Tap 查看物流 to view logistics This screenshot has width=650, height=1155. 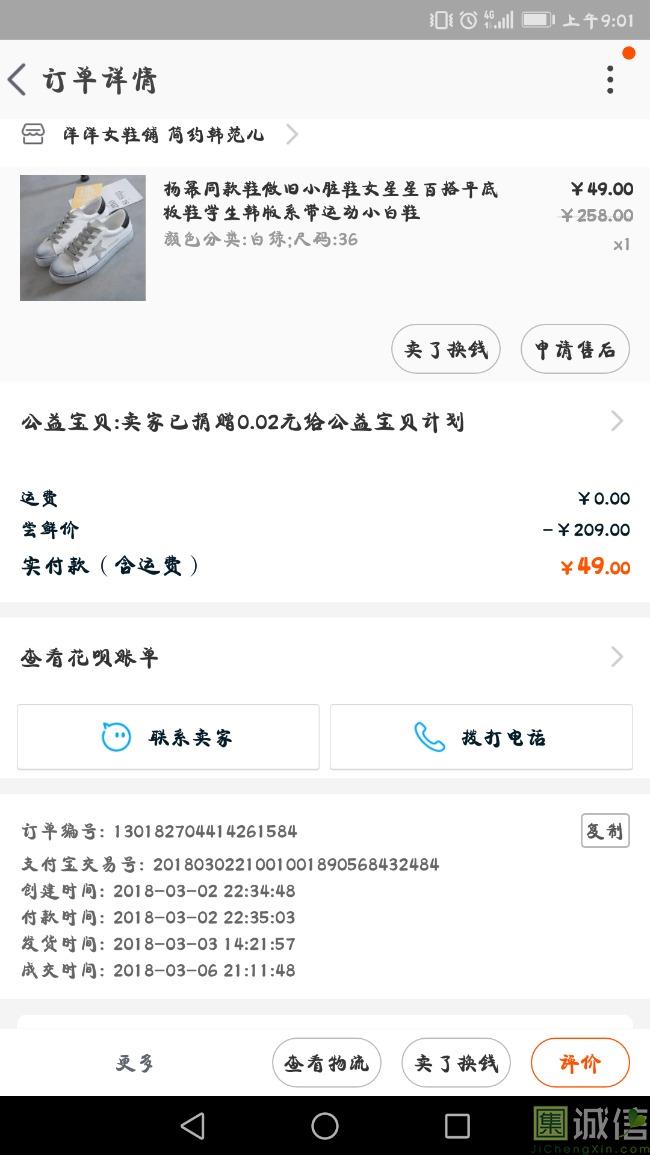coord(326,1063)
